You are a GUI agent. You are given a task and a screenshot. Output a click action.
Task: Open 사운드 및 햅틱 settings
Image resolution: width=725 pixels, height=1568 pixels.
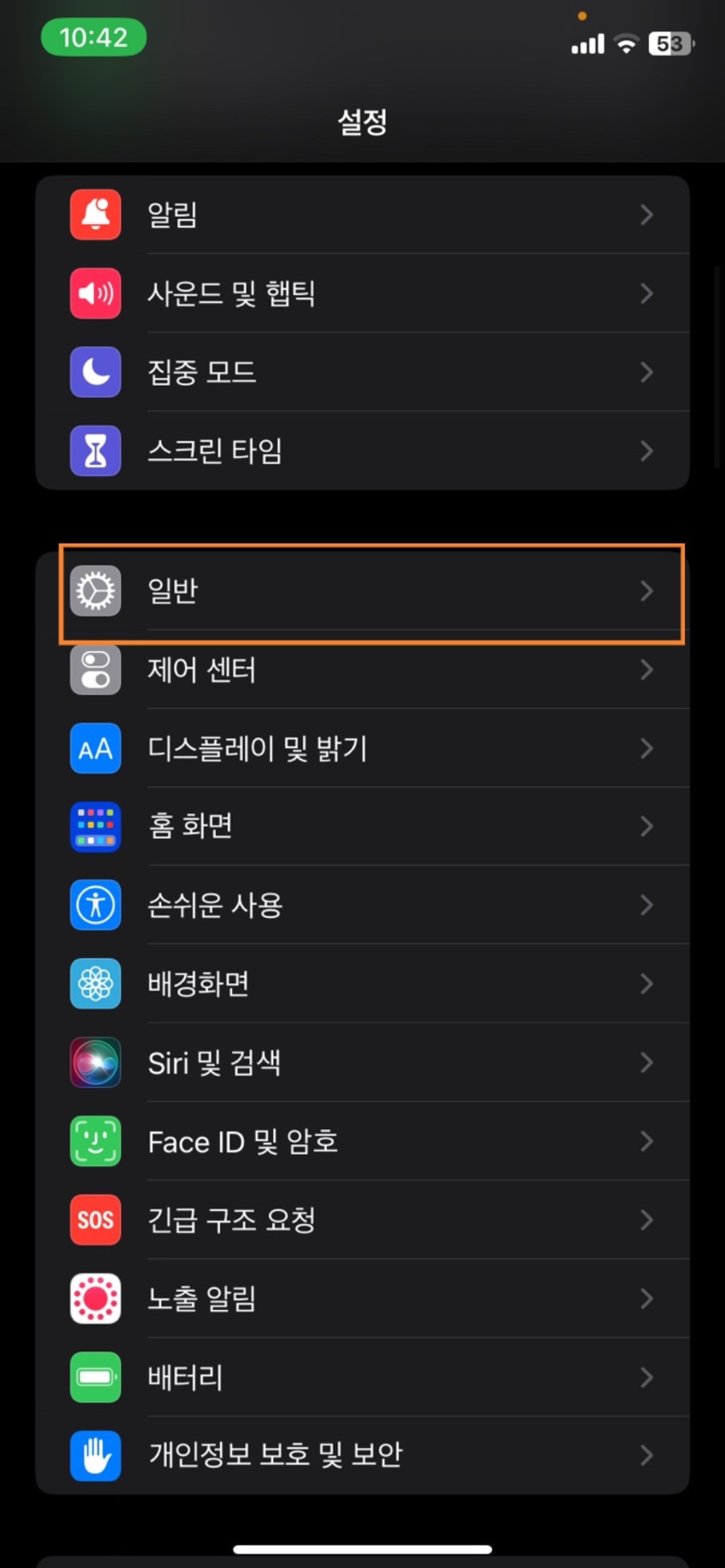click(362, 293)
